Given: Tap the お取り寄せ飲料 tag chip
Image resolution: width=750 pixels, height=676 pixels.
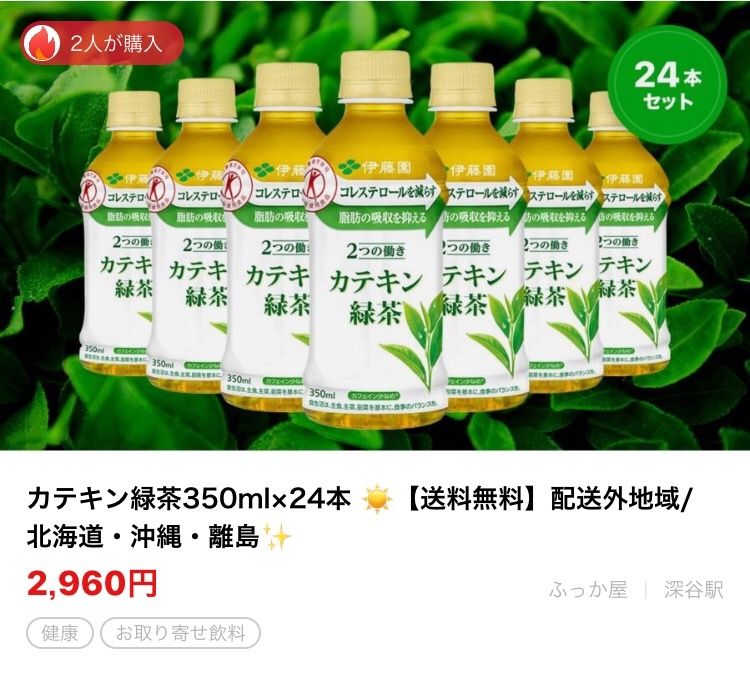Looking at the screenshot, I should (x=180, y=633).
